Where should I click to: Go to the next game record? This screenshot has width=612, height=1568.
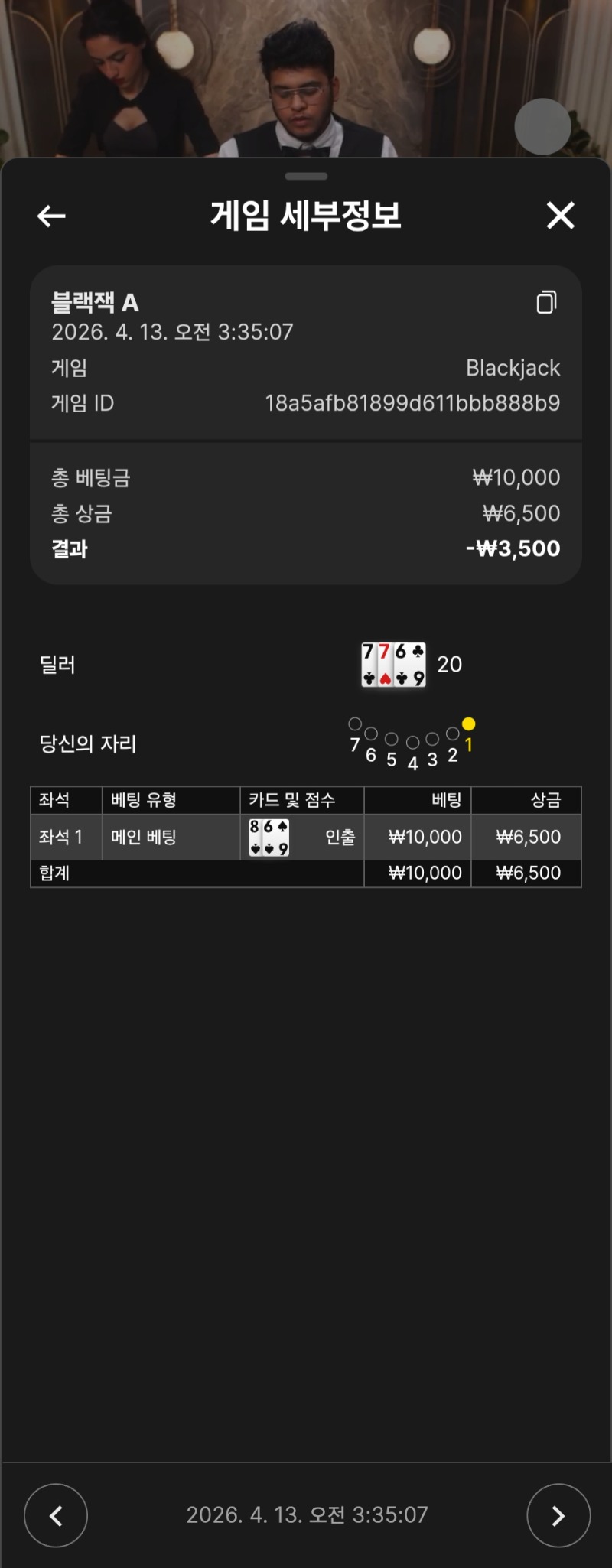click(x=558, y=1515)
